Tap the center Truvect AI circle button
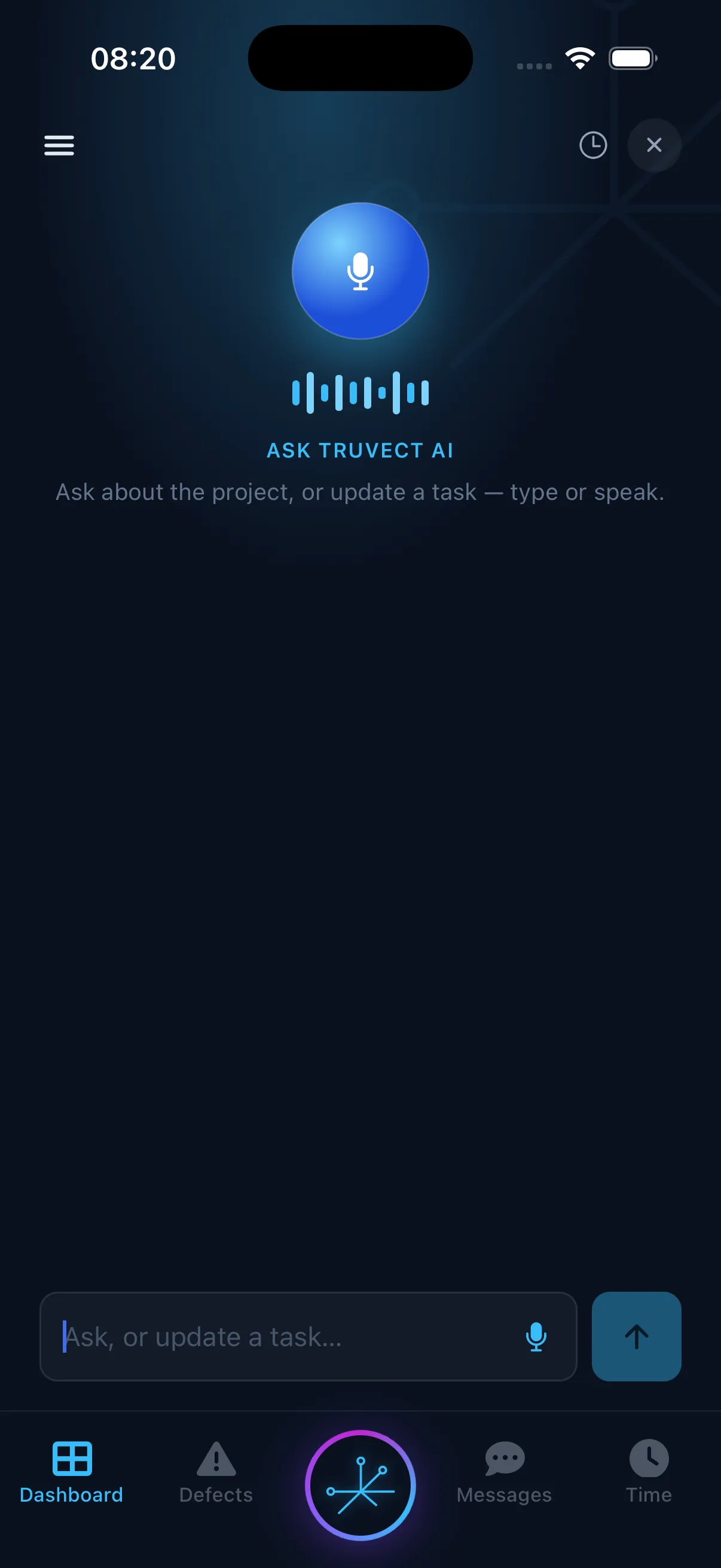The image size is (721, 1568). (360, 1485)
